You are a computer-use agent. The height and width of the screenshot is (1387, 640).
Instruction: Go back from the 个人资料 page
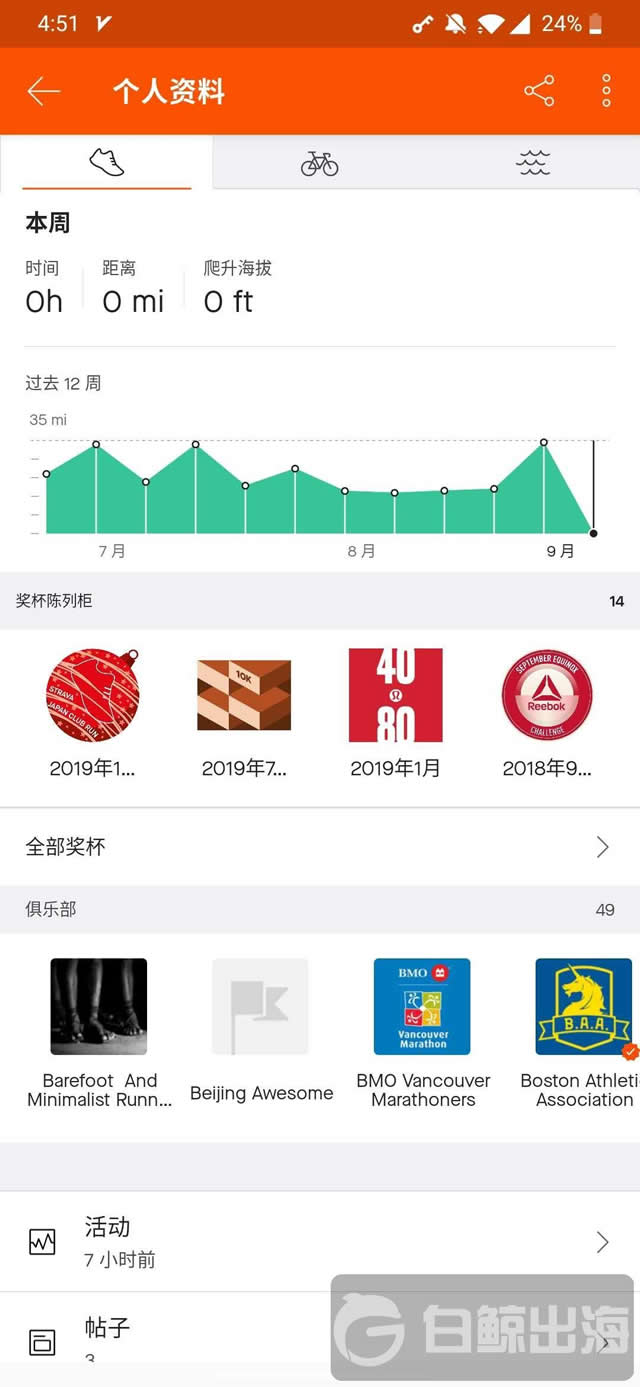pos(44,92)
